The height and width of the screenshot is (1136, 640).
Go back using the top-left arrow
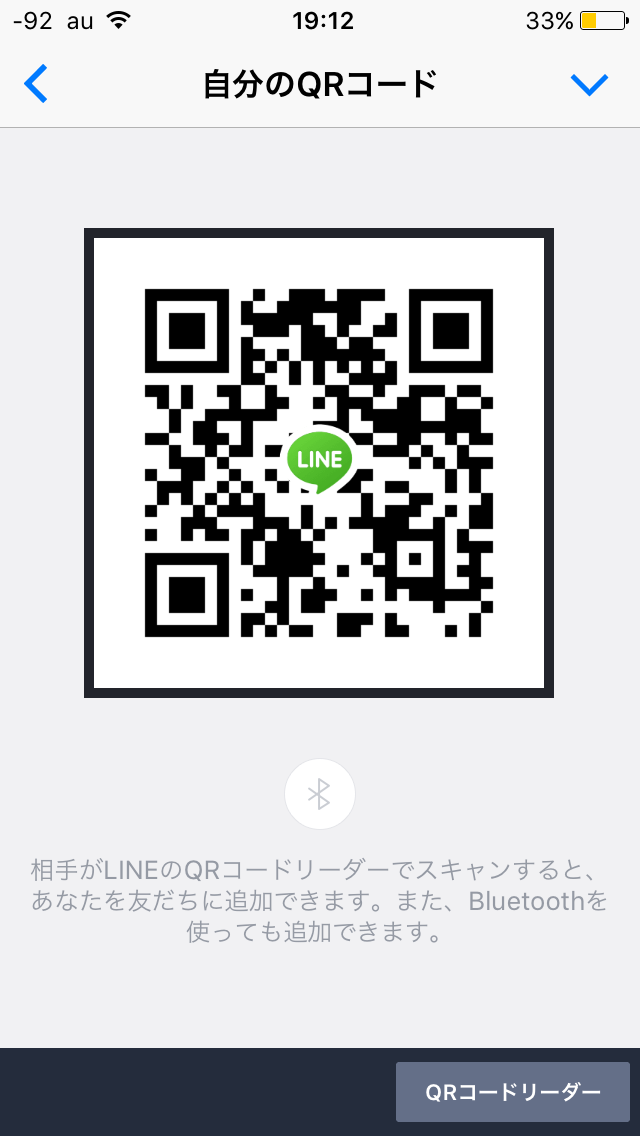pos(36,84)
